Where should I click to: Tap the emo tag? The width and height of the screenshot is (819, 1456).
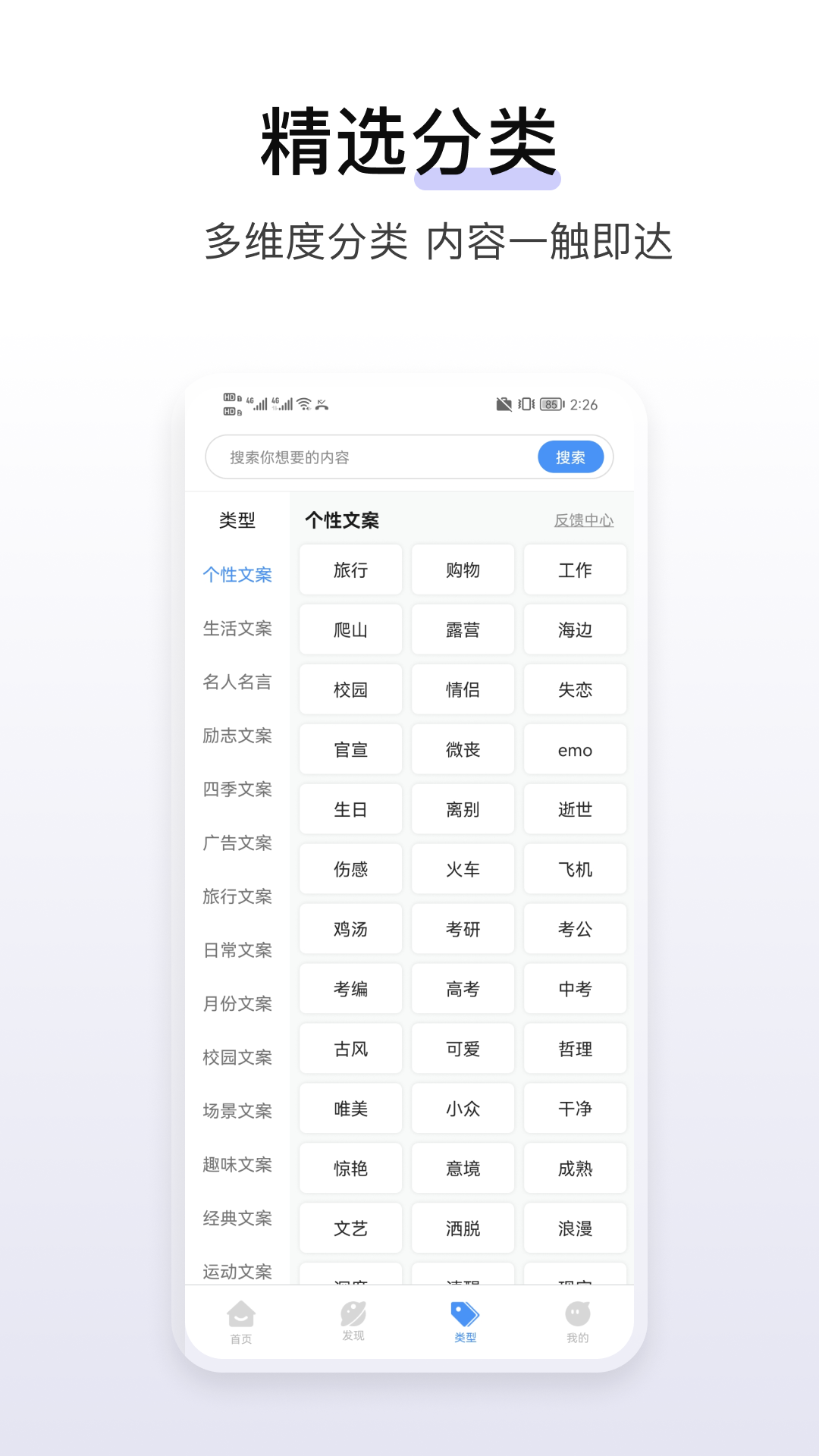[575, 749]
